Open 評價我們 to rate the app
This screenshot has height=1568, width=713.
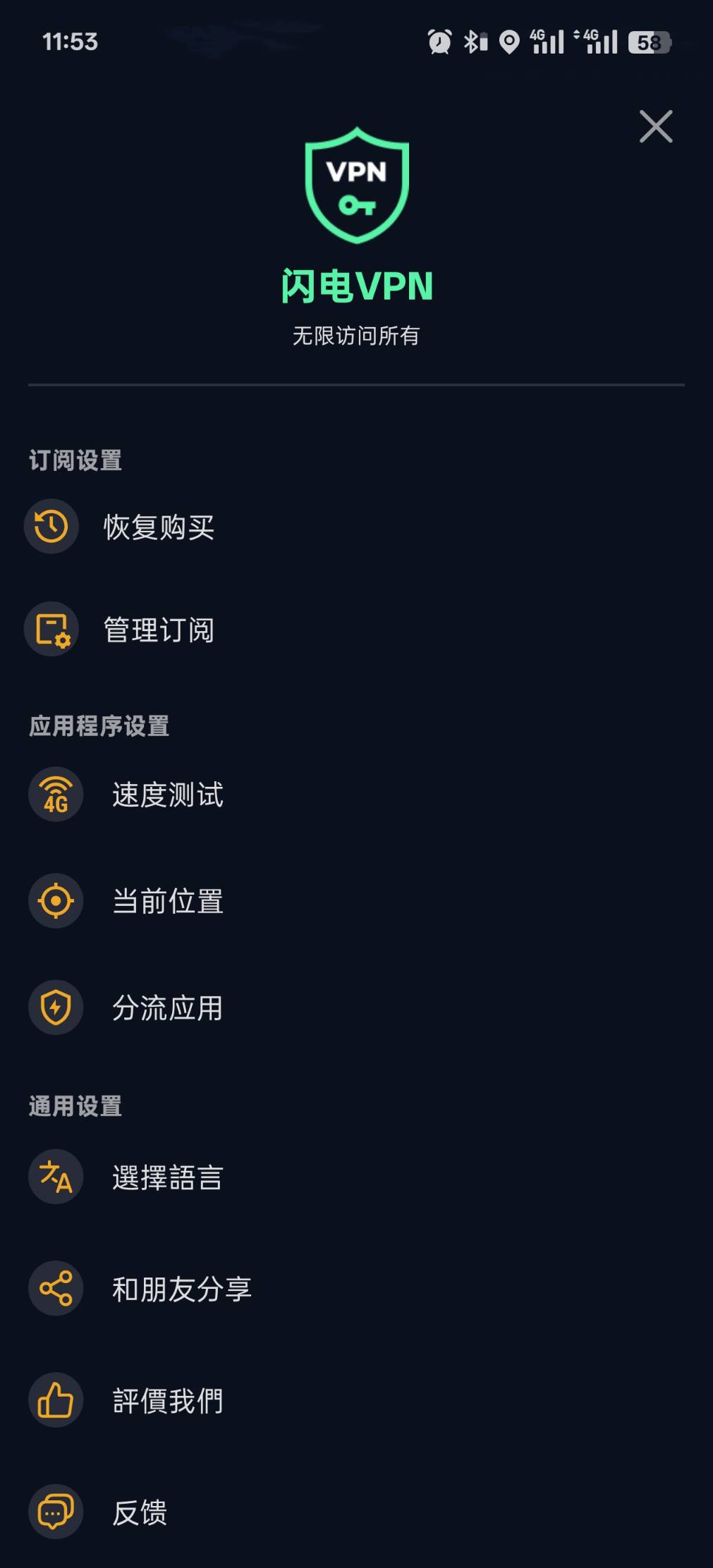(x=356, y=1400)
